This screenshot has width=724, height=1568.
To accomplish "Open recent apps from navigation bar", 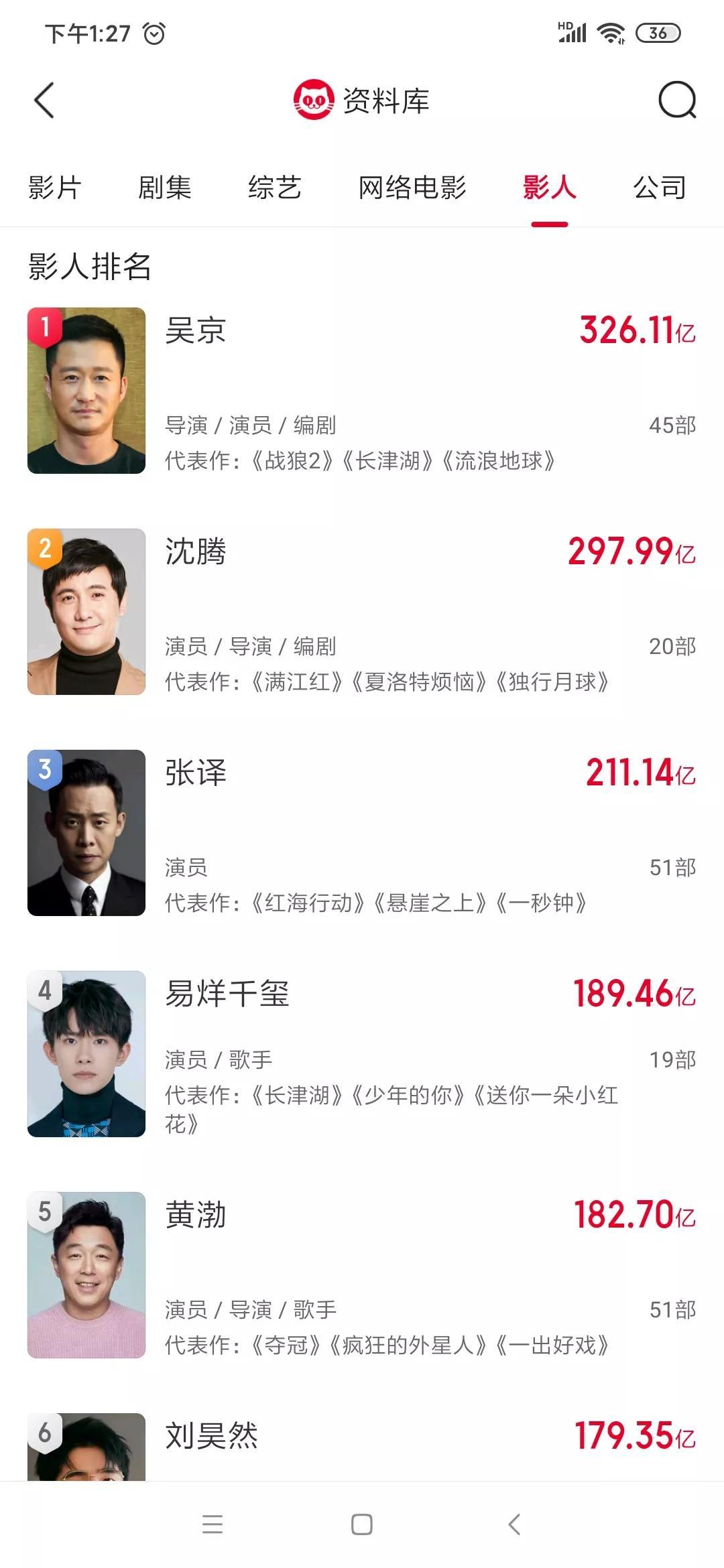I will point(212,1524).
